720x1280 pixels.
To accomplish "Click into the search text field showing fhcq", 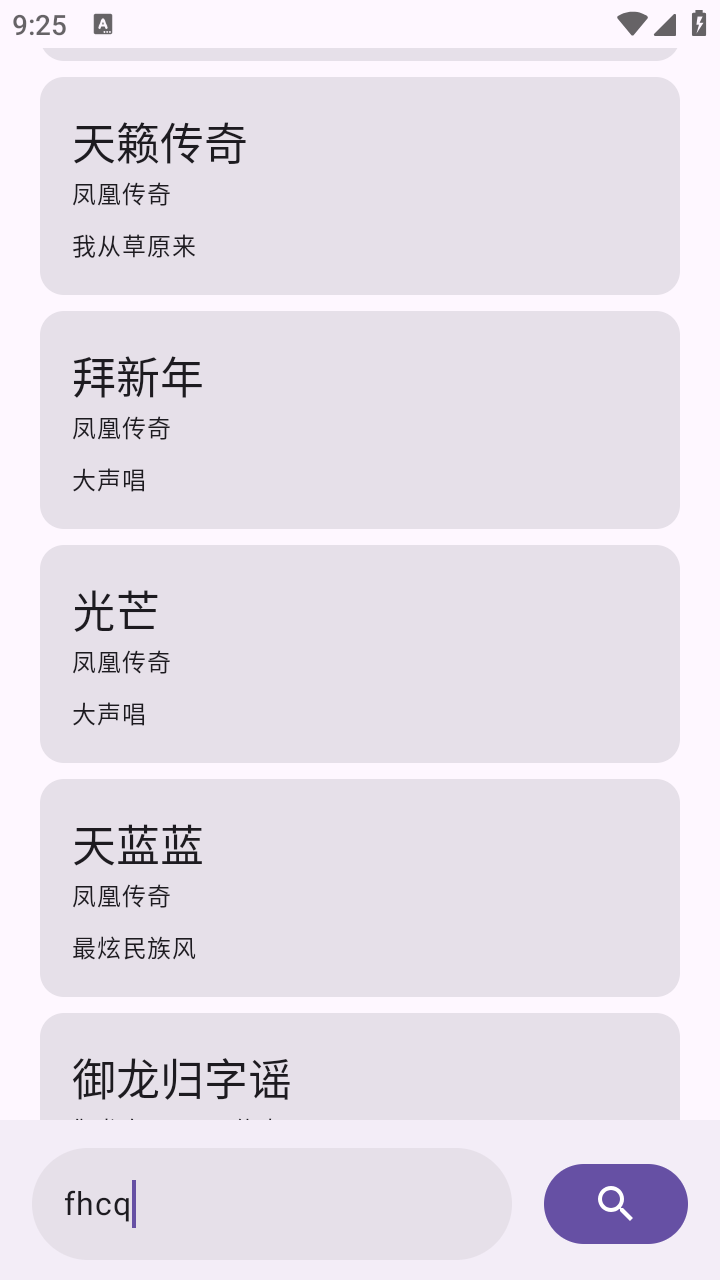I will tap(272, 1204).
